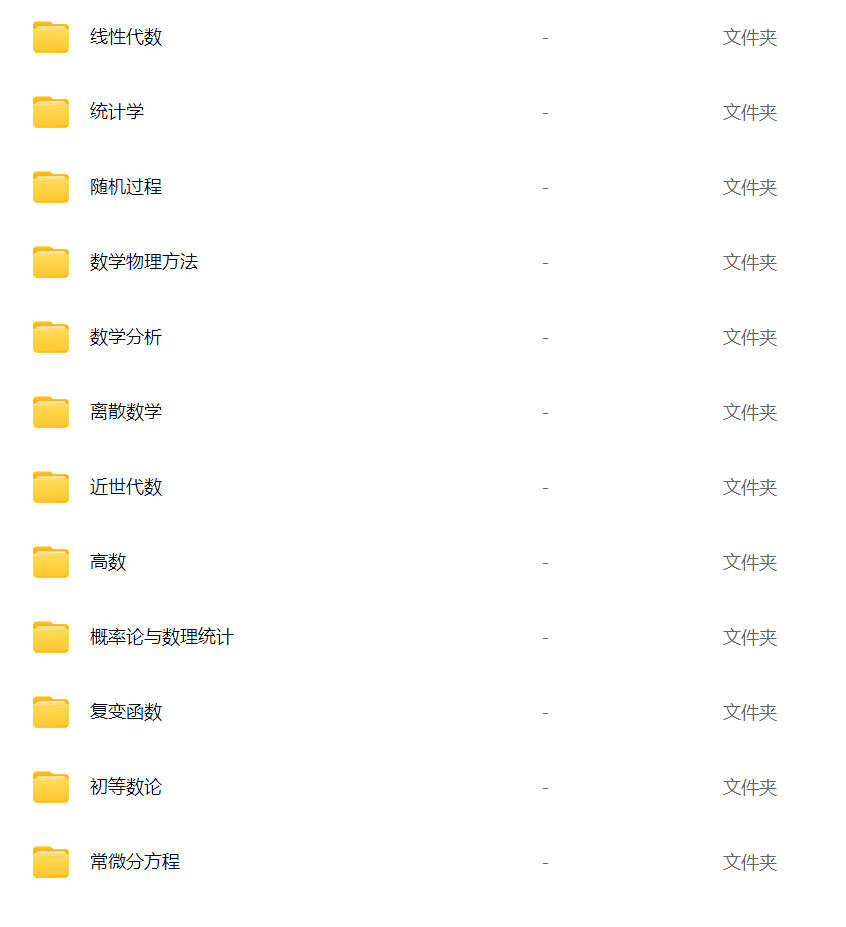Open the 概率论与数理统计 folder
This screenshot has width=846, height=927.
click(x=162, y=637)
